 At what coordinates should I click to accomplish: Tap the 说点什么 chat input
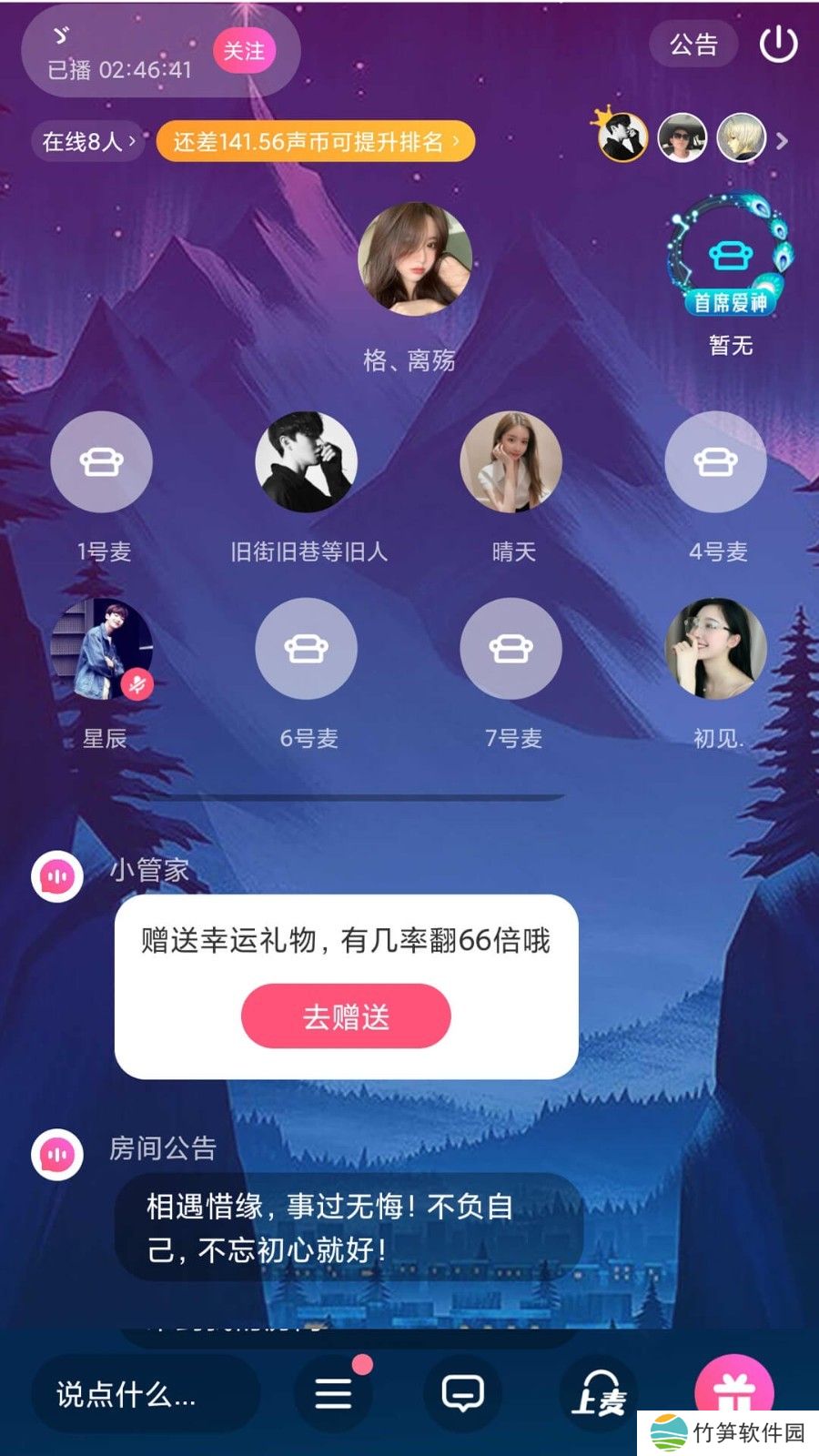[146, 1393]
